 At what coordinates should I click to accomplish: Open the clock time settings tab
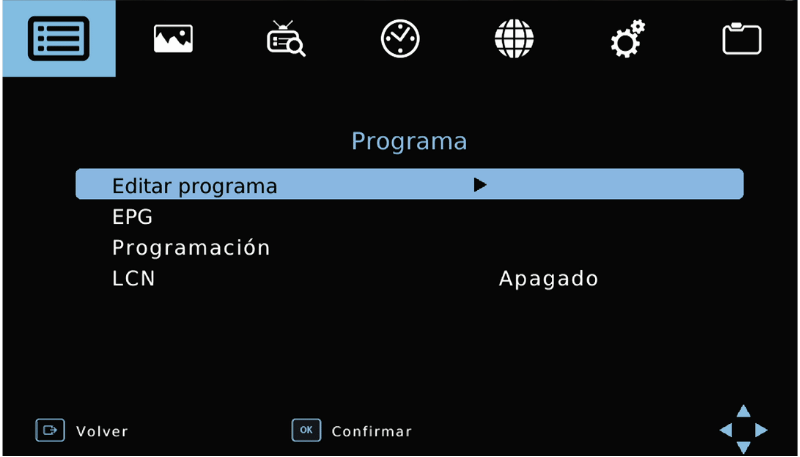pyautogui.click(x=400, y=39)
